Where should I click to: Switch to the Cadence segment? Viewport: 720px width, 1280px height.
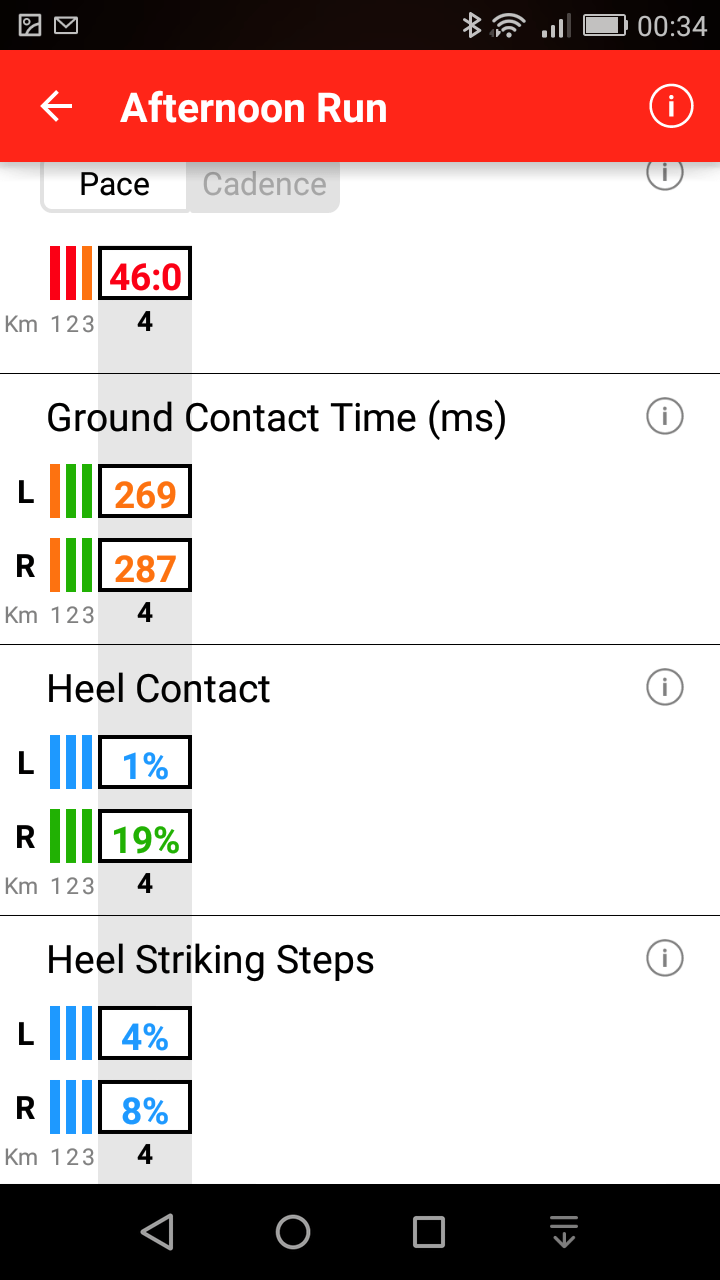[x=264, y=185]
